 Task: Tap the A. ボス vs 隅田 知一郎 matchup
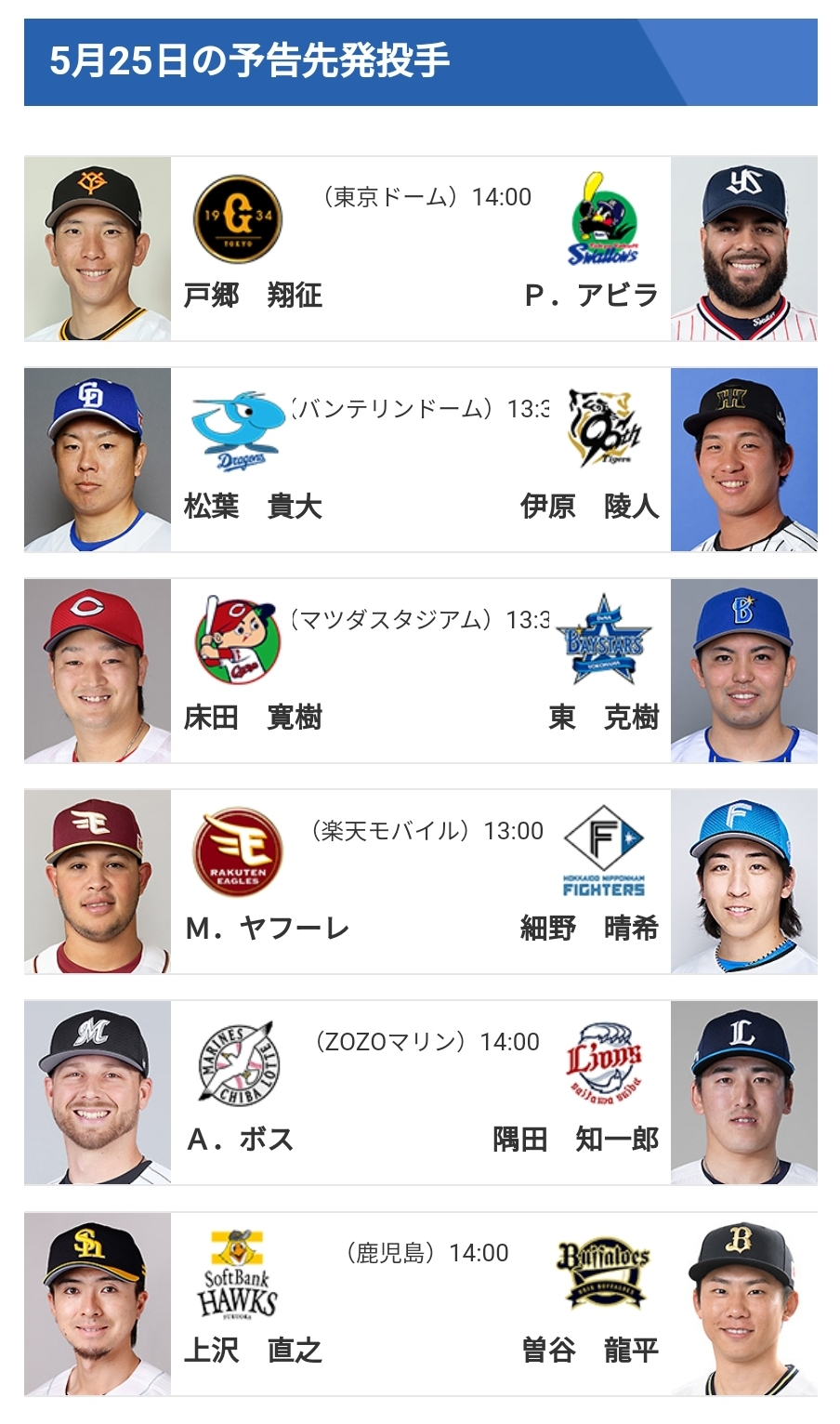pyautogui.click(x=420, y=1093)
